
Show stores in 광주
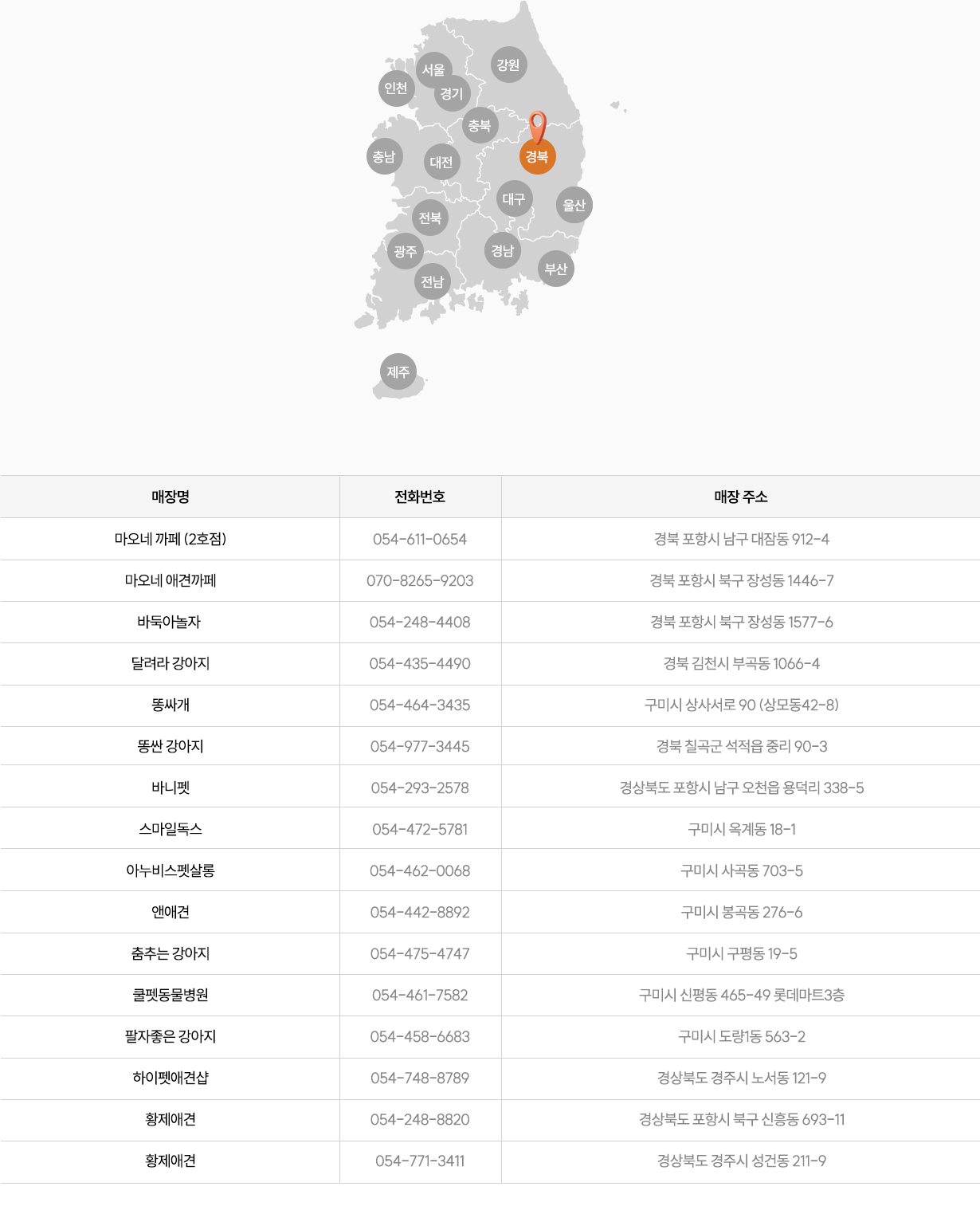[405, 252]
